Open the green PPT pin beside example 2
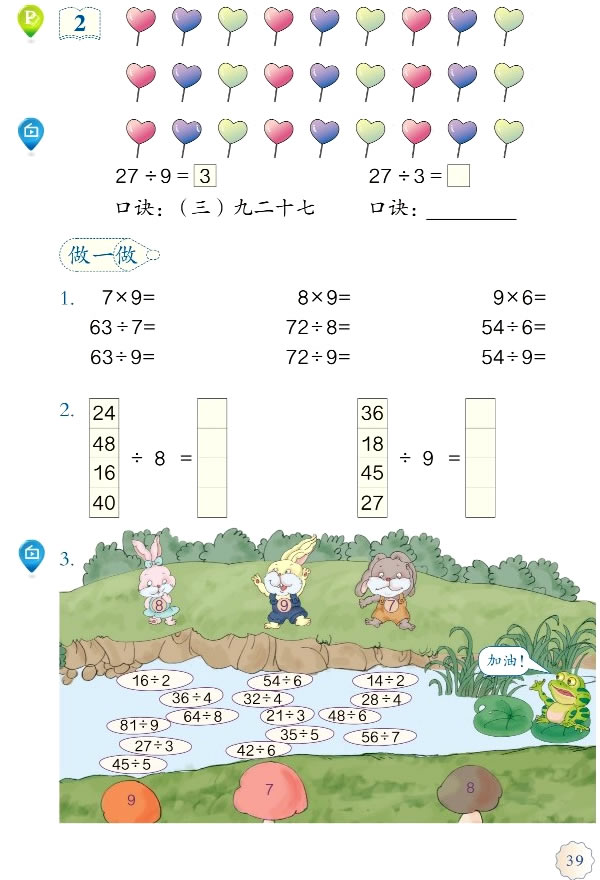 click(31, 22)
